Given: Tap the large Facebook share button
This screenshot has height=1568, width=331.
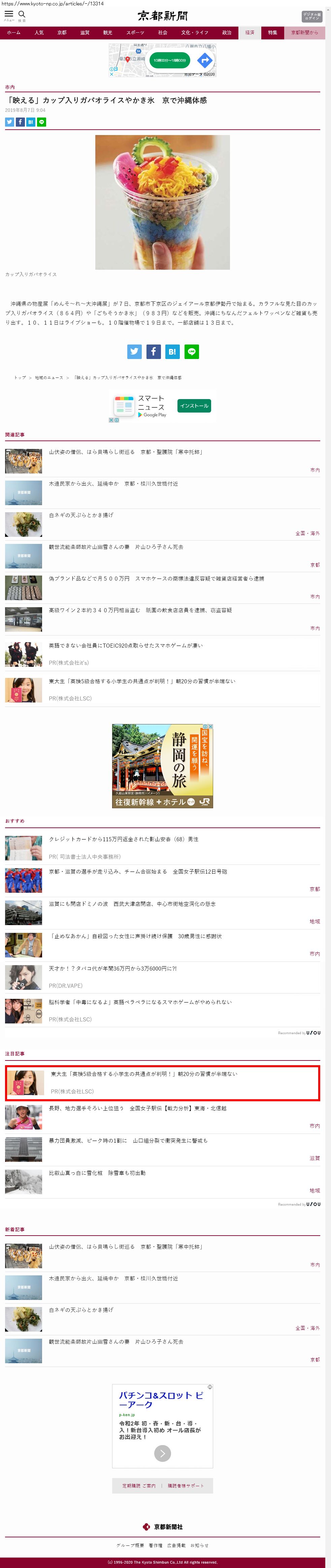Looking at the screenshot, I should (153, 351).
